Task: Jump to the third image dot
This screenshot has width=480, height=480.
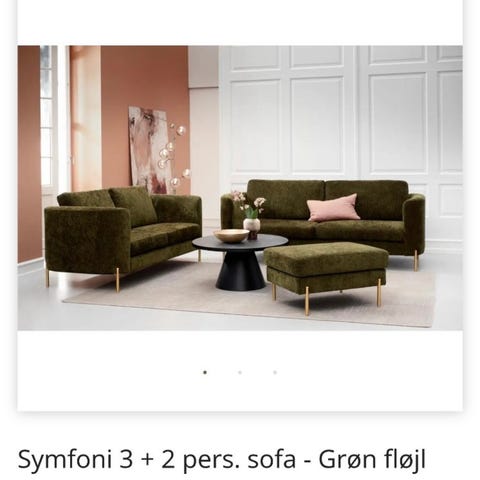Action: [x=275, y=372]
